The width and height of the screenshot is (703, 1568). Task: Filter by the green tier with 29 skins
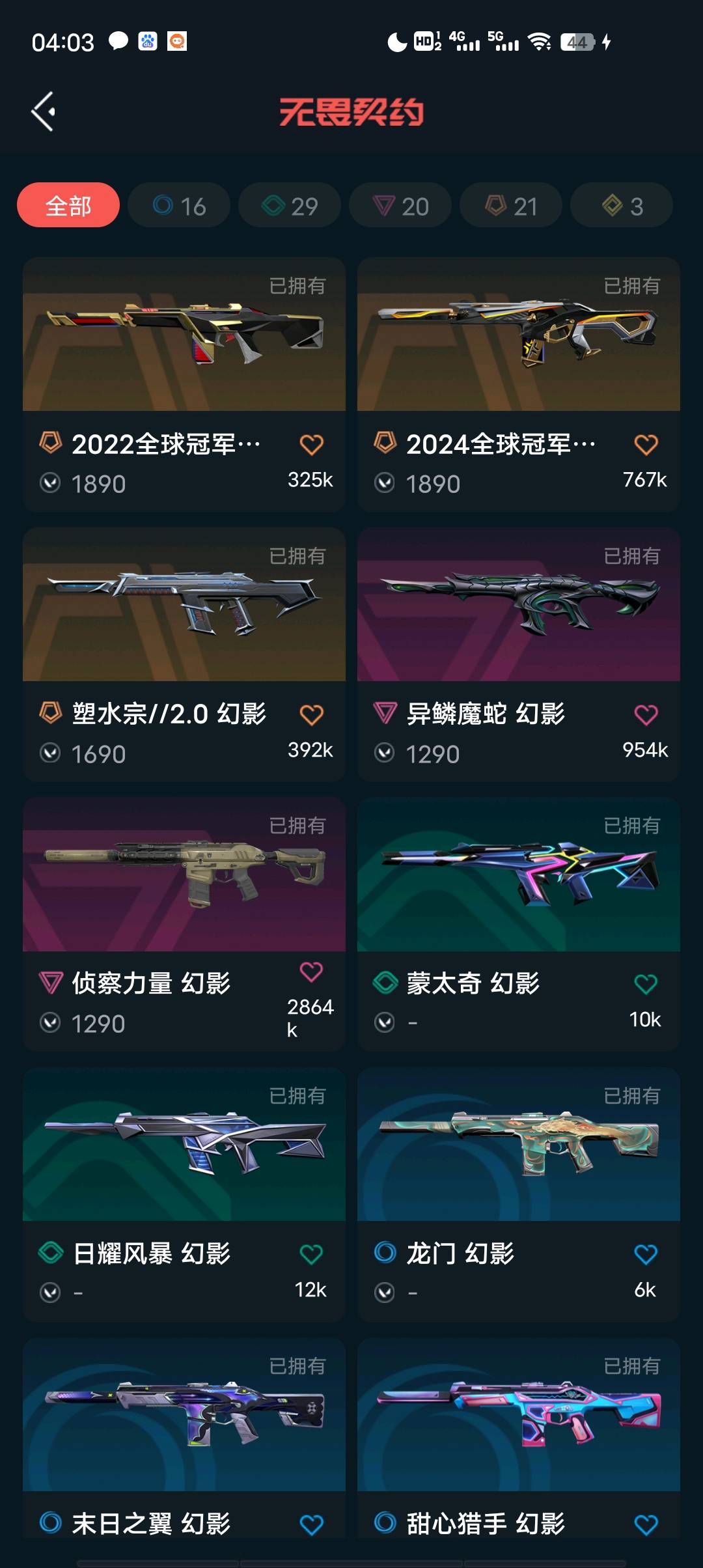[290, 205]
